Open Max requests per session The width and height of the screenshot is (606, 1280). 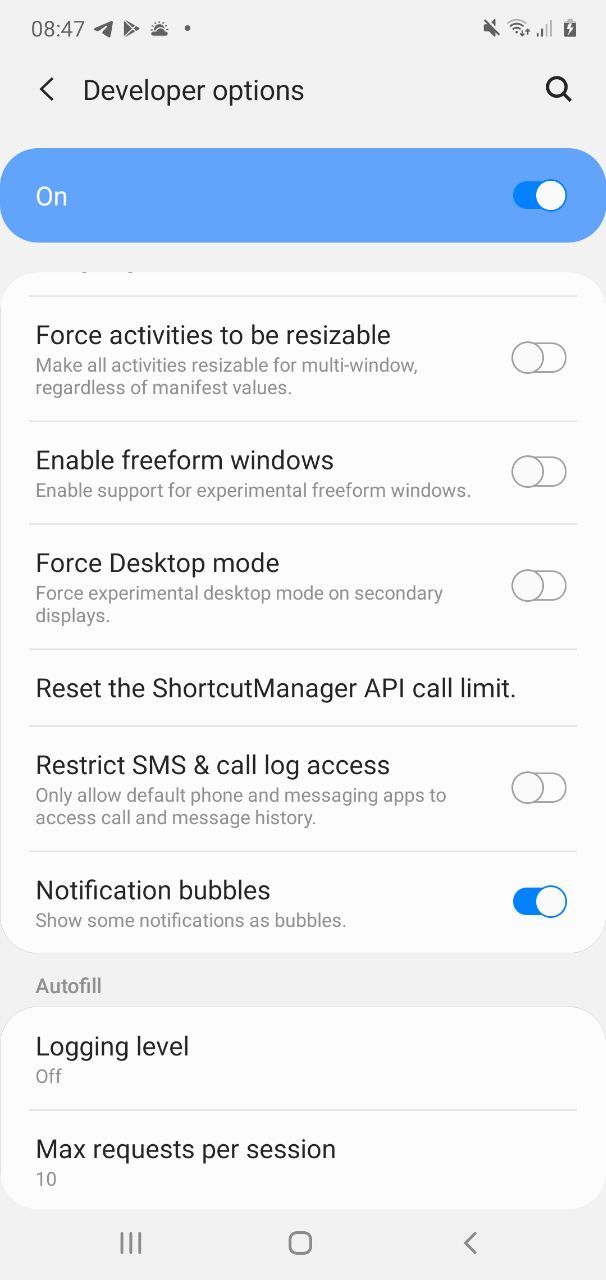pyautogui.click(x=186, y=1161)
